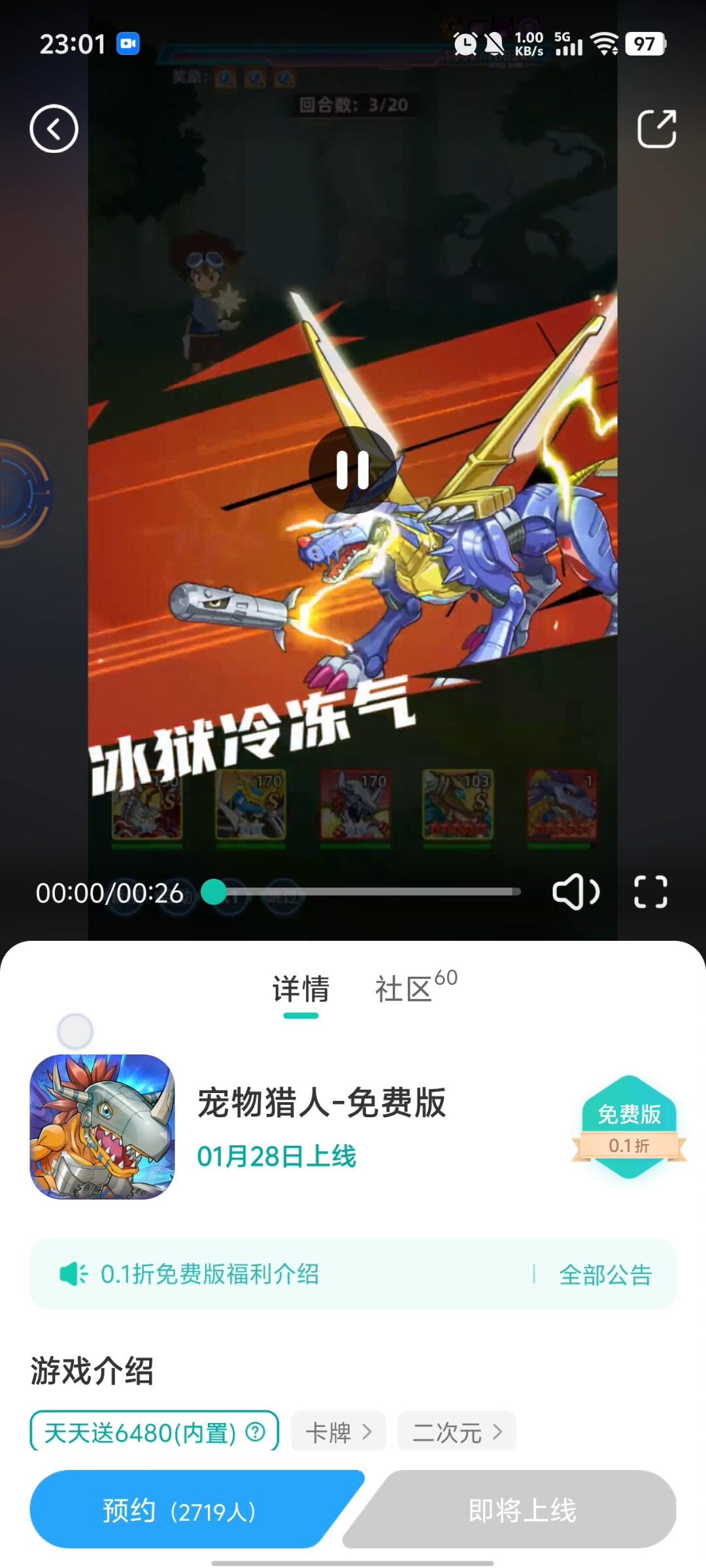
Task: Pause the game trailer video
Action: (x=352, y=470)
